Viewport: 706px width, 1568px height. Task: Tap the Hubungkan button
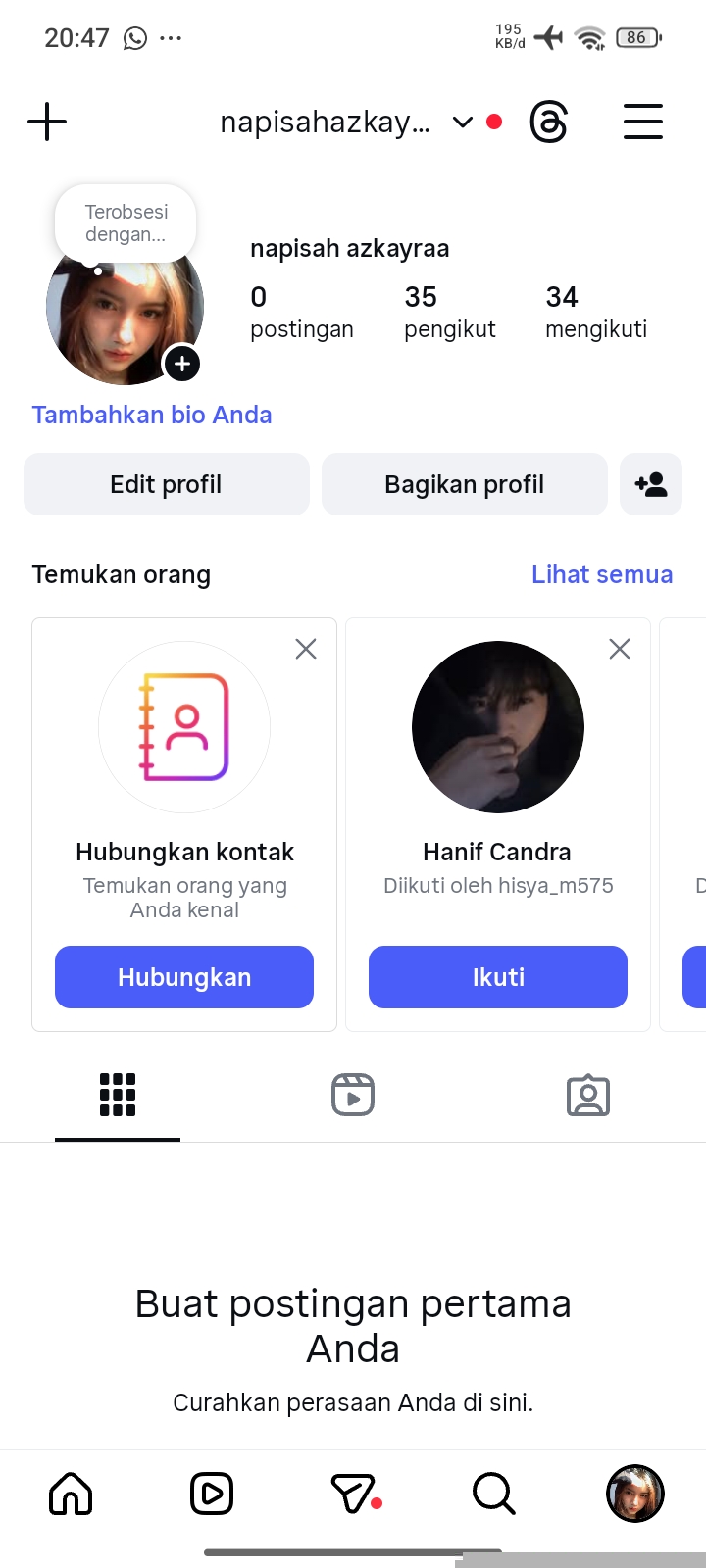[184, 977]
